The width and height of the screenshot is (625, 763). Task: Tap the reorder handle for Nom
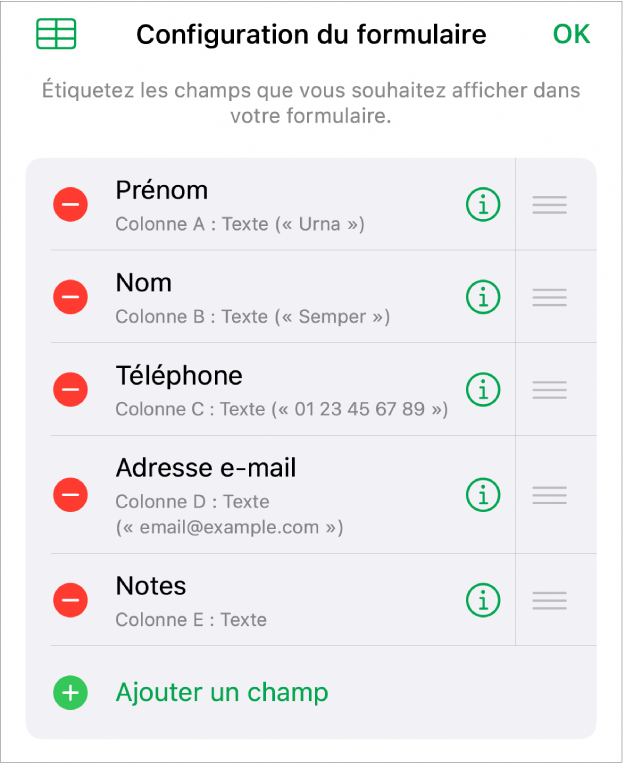pos(549,297)
